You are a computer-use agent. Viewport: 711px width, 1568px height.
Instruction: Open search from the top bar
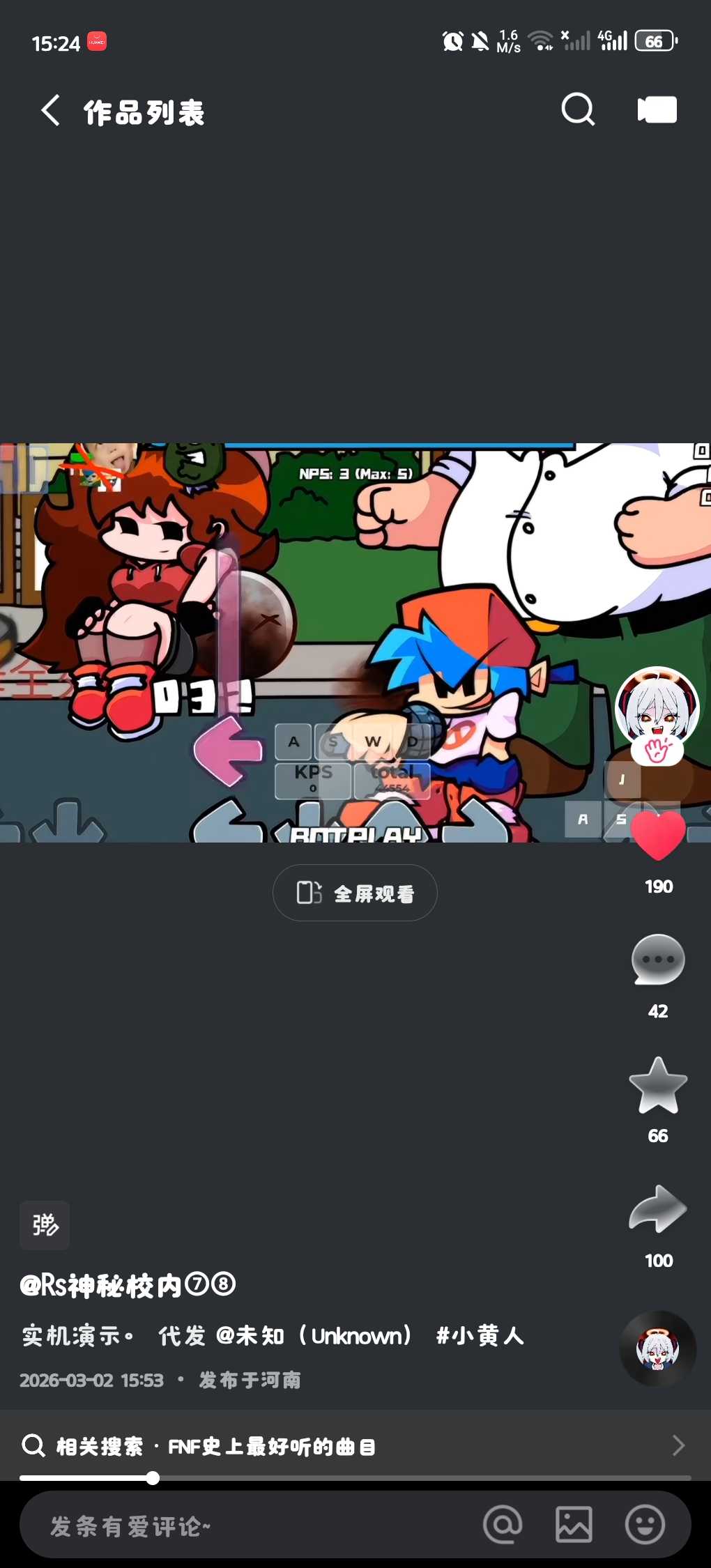pyautogui.click(x=578, y=109)
